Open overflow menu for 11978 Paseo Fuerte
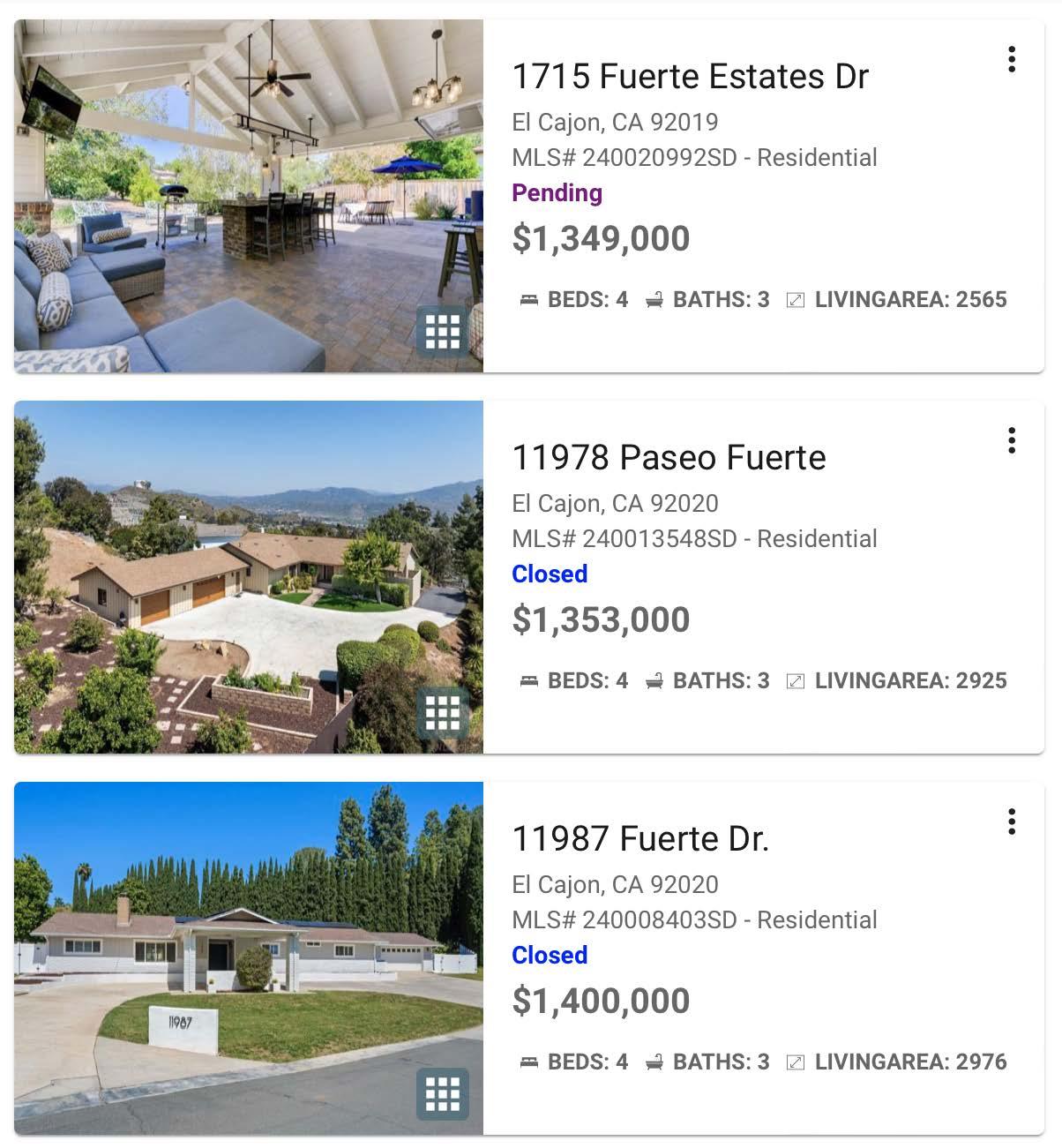The width and height of the screenshot is (1062, 1148). coord(1011,440)
